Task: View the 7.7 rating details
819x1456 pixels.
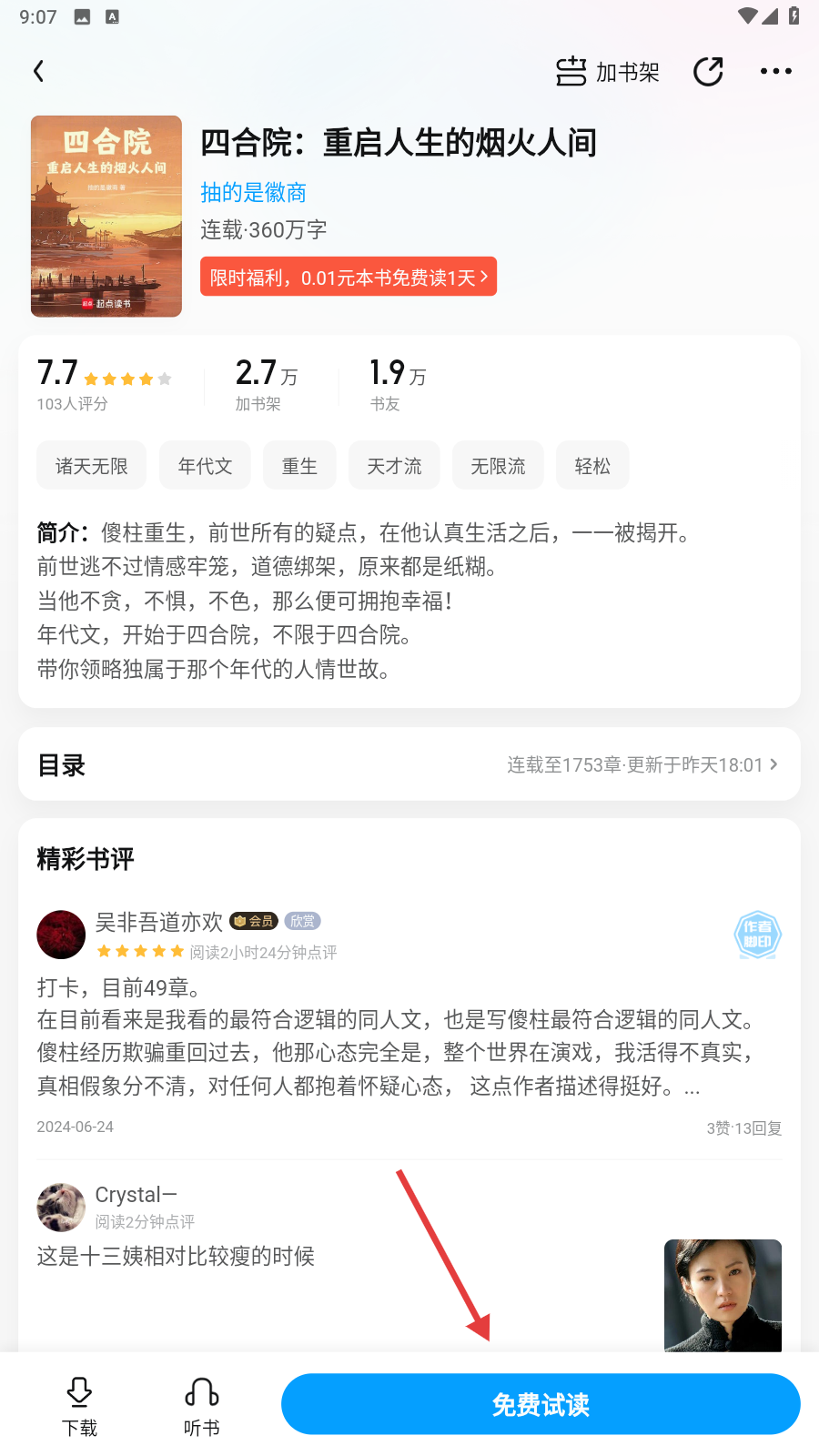Action: click(x=102, y=384)
